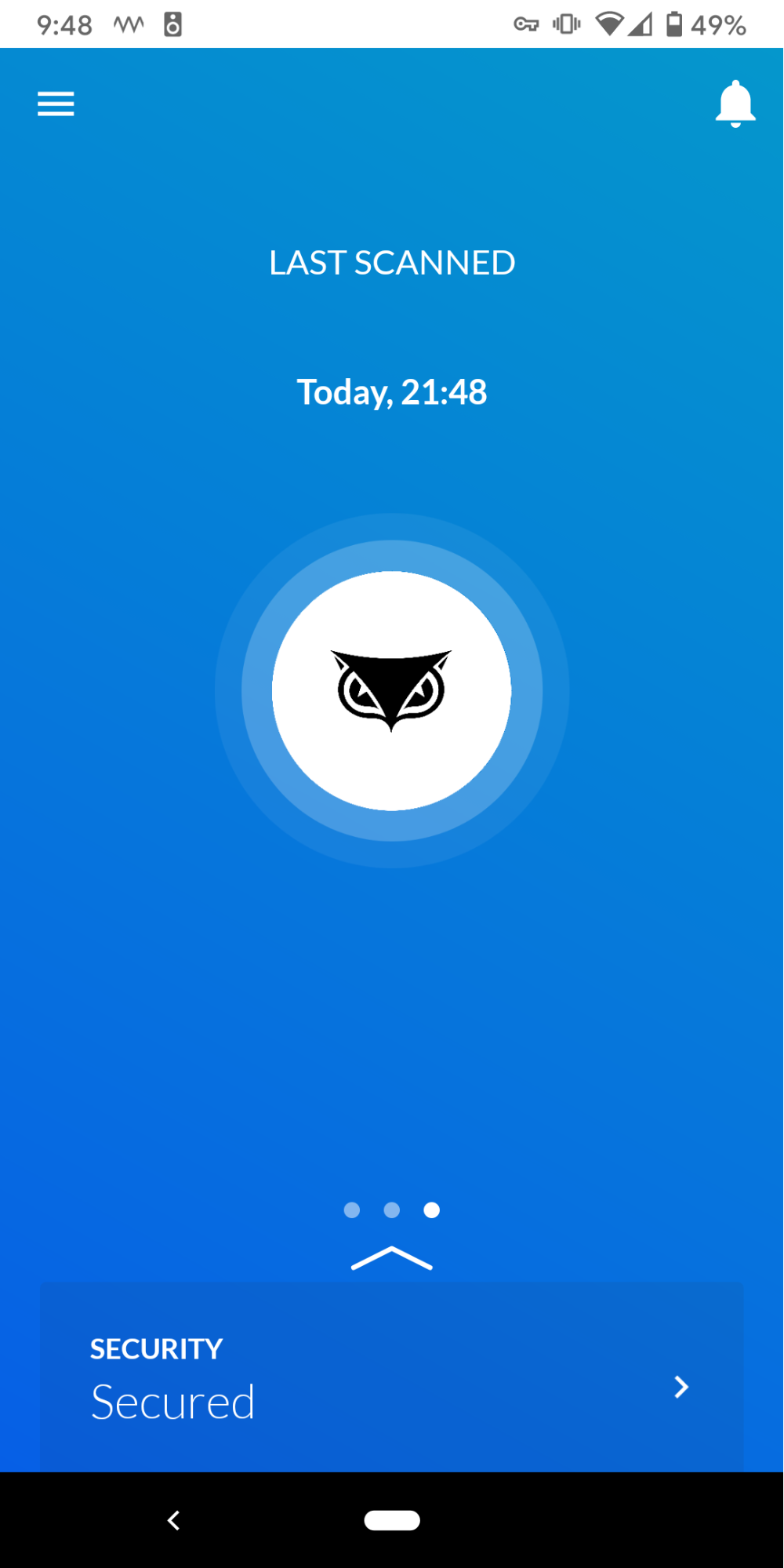Open the hamburger drawer menu
The height and width of the screenshot is (1568, 784).
coord(56,104)
